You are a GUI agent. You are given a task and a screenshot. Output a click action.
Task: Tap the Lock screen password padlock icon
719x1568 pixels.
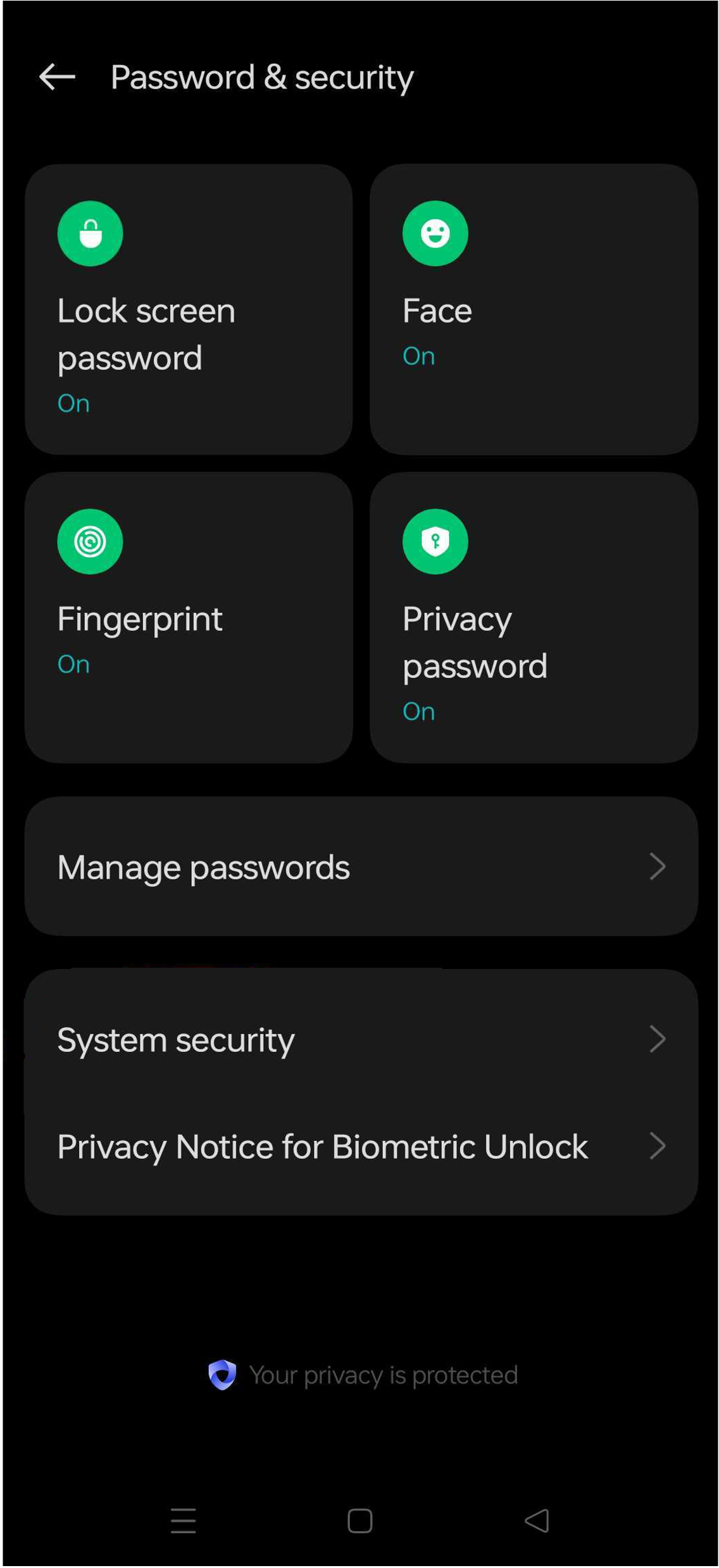pos(90,233)
